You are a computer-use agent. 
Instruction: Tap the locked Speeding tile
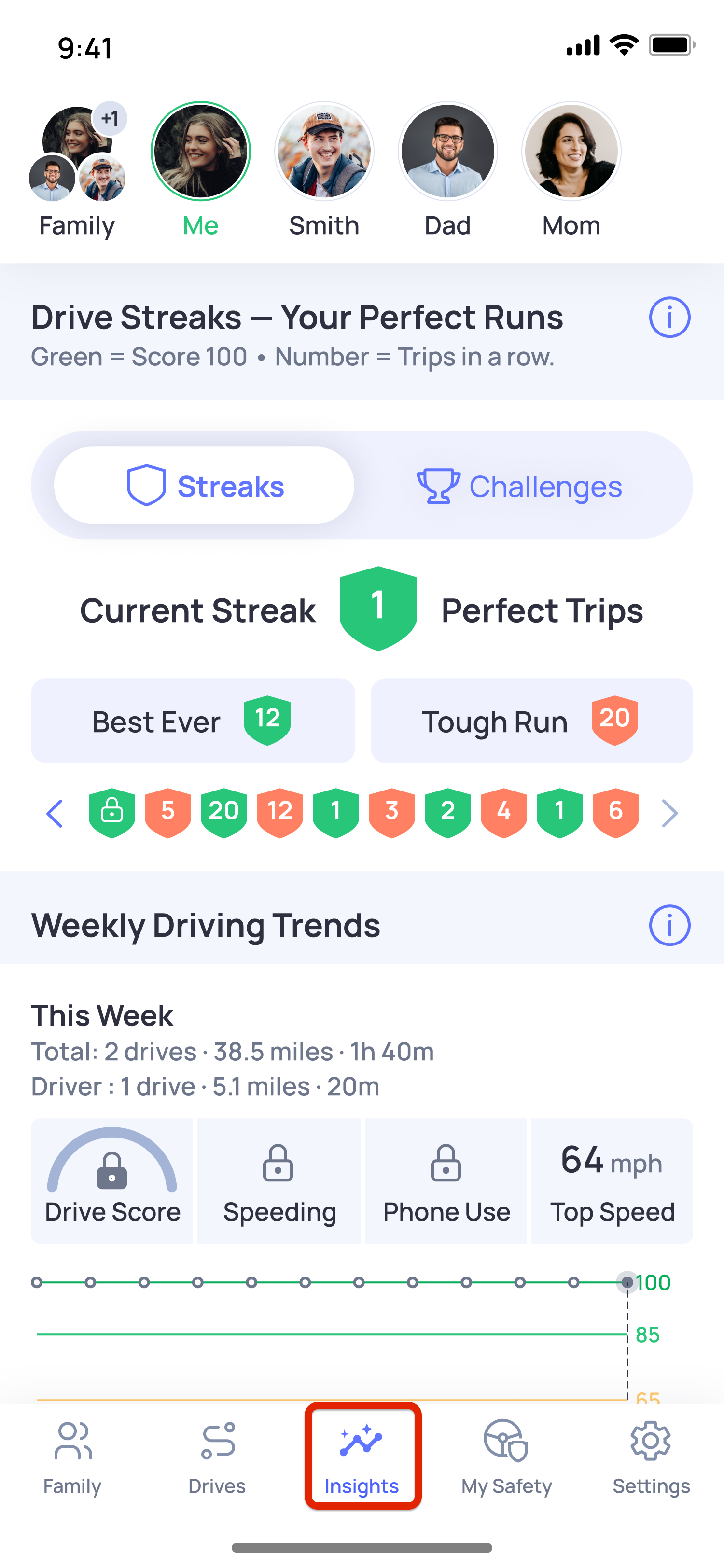pyautogui.click(x=279, y=1180)
